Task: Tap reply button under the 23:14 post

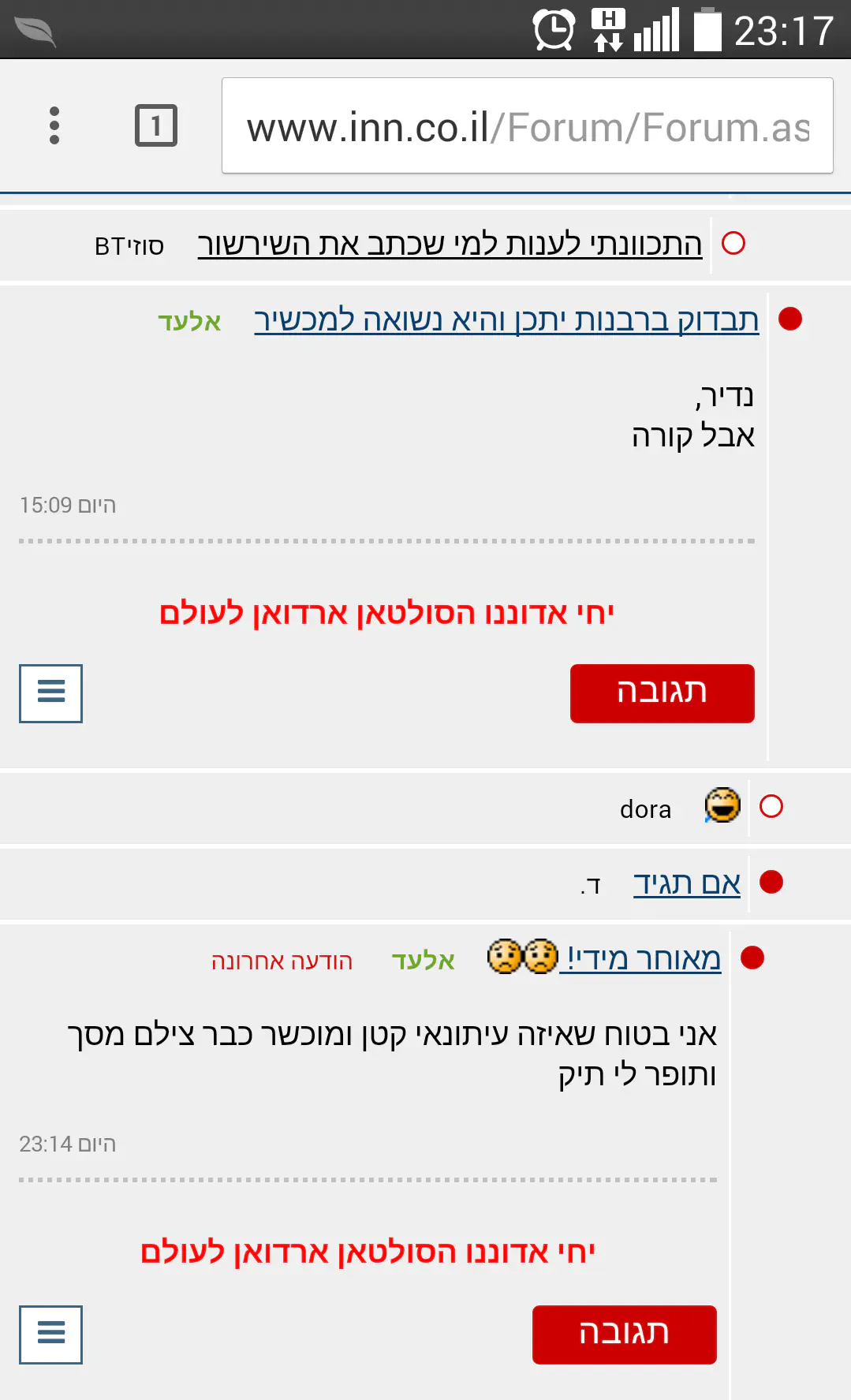Action: coord(624,1334)
